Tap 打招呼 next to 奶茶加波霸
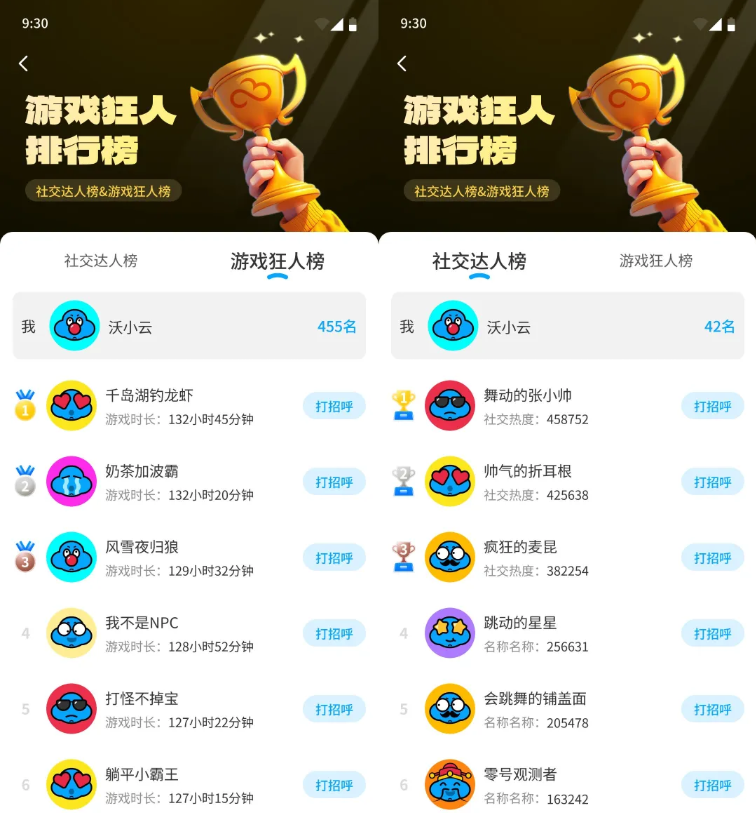 (x=334, y=482)
